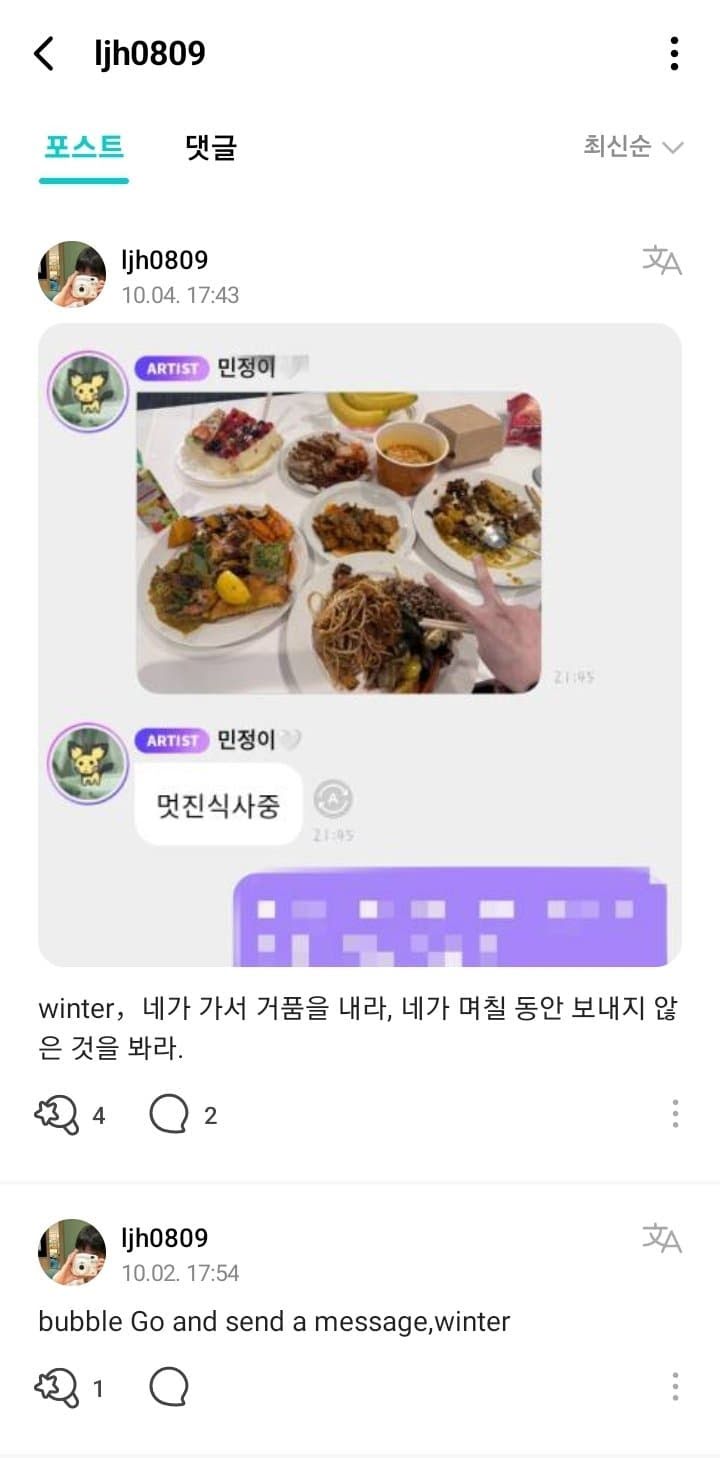The width and height of the screenshot is (720, 1458).
Task: Translate the 10.02. 17:54 post
Action: [x=661, y=1238]
